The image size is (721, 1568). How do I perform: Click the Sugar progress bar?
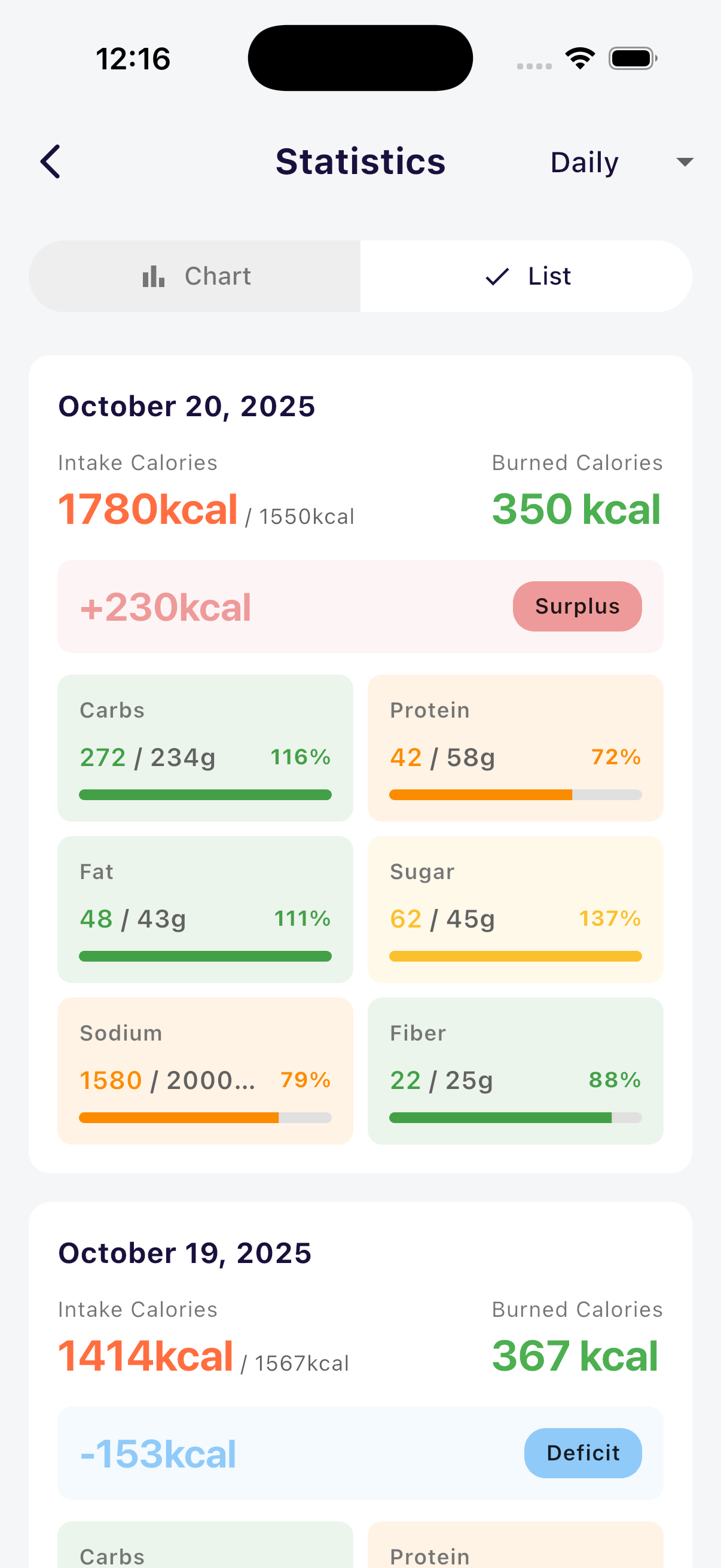coord(514,956)
